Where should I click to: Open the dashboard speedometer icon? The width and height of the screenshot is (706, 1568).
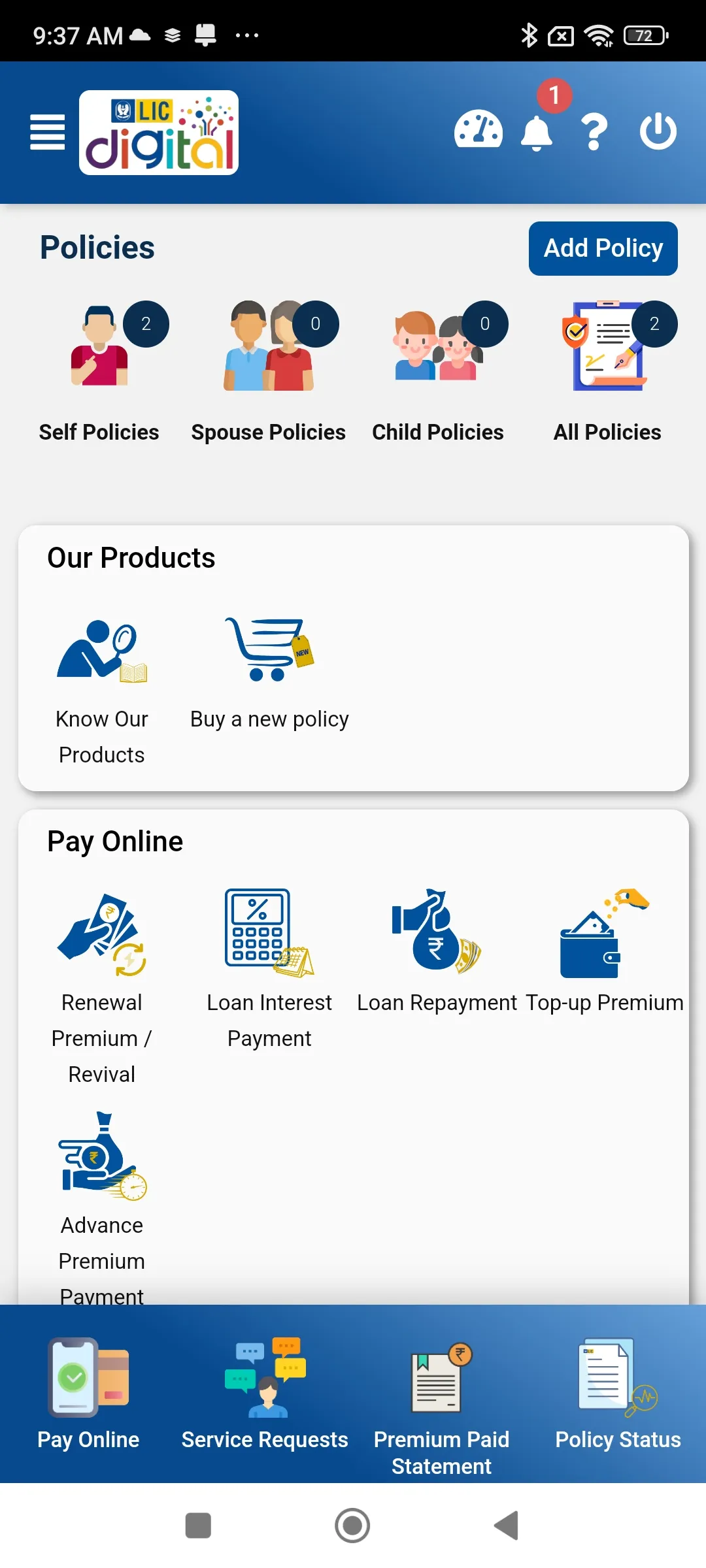479,130
